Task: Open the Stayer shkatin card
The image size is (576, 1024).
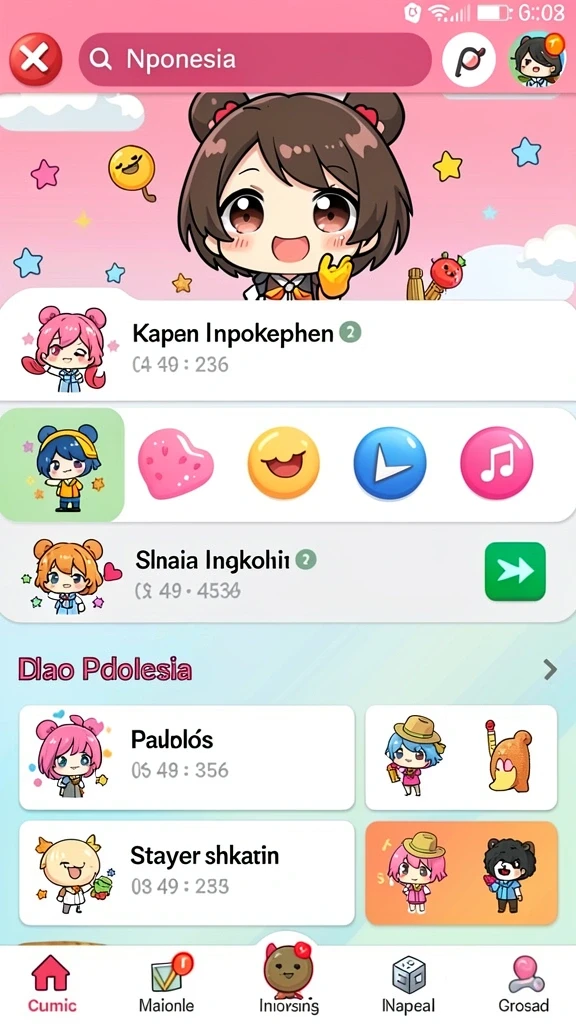Action: click(x=187, y=873)
